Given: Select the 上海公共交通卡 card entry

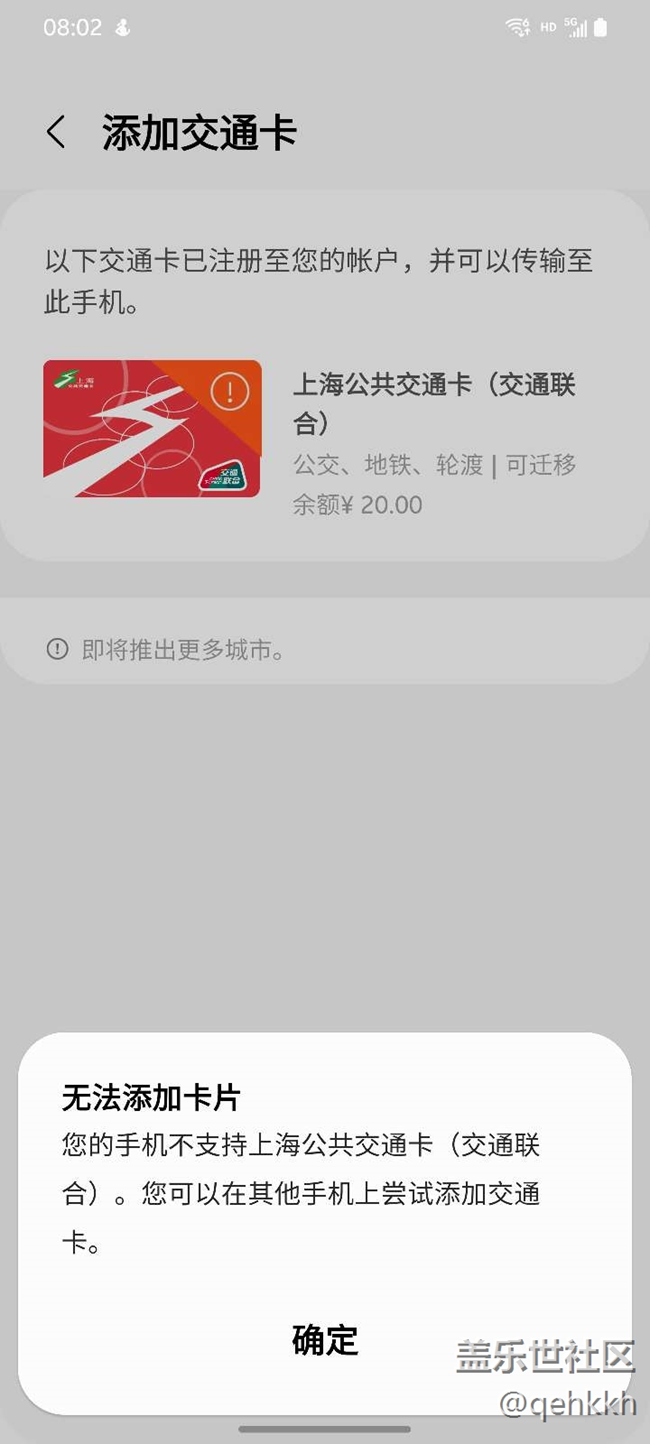Looking at the screenshot, I should point(325,429).
